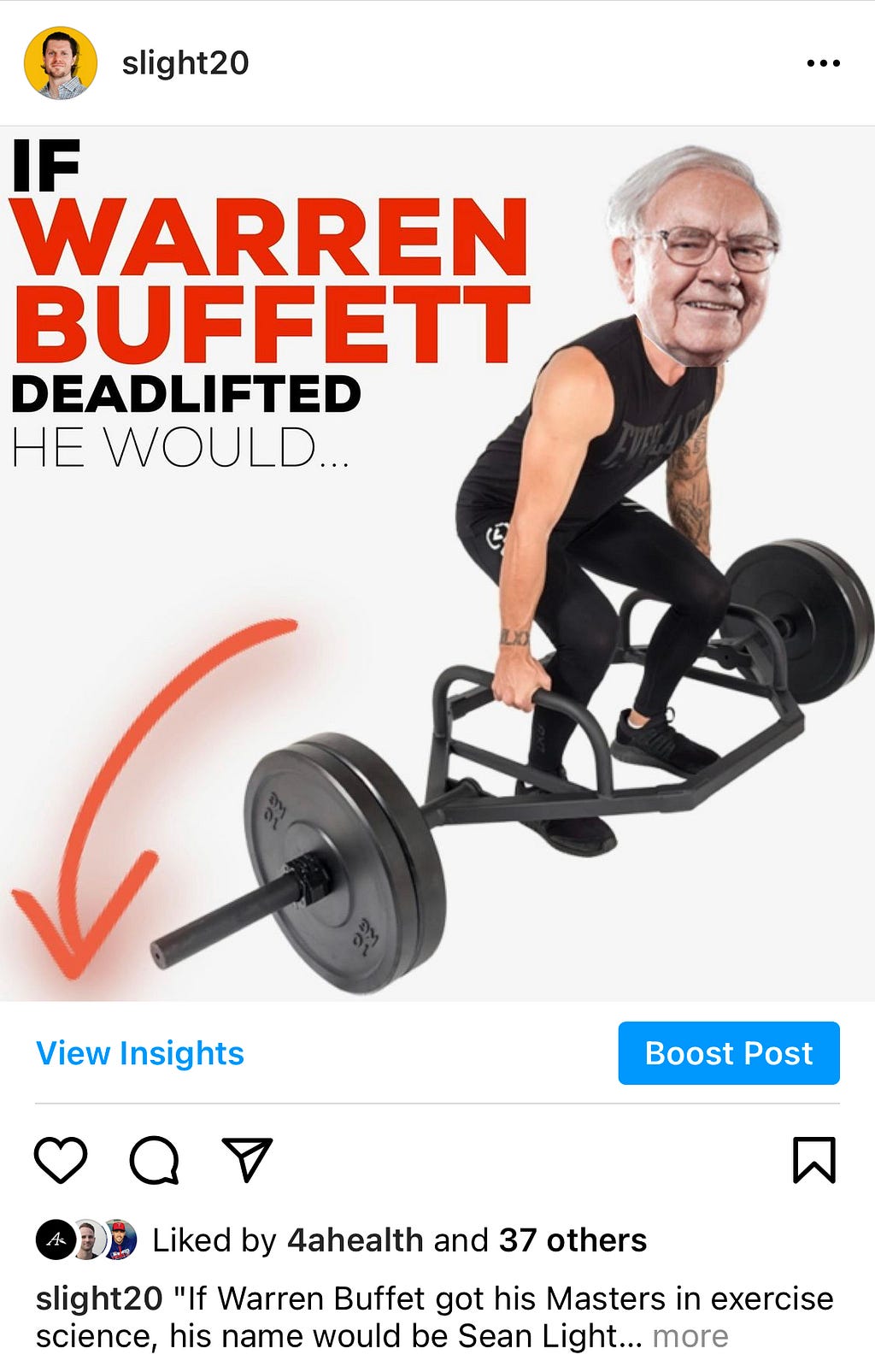
Task: Like this post with the heart icon
Action: (x=61, y=1160)
